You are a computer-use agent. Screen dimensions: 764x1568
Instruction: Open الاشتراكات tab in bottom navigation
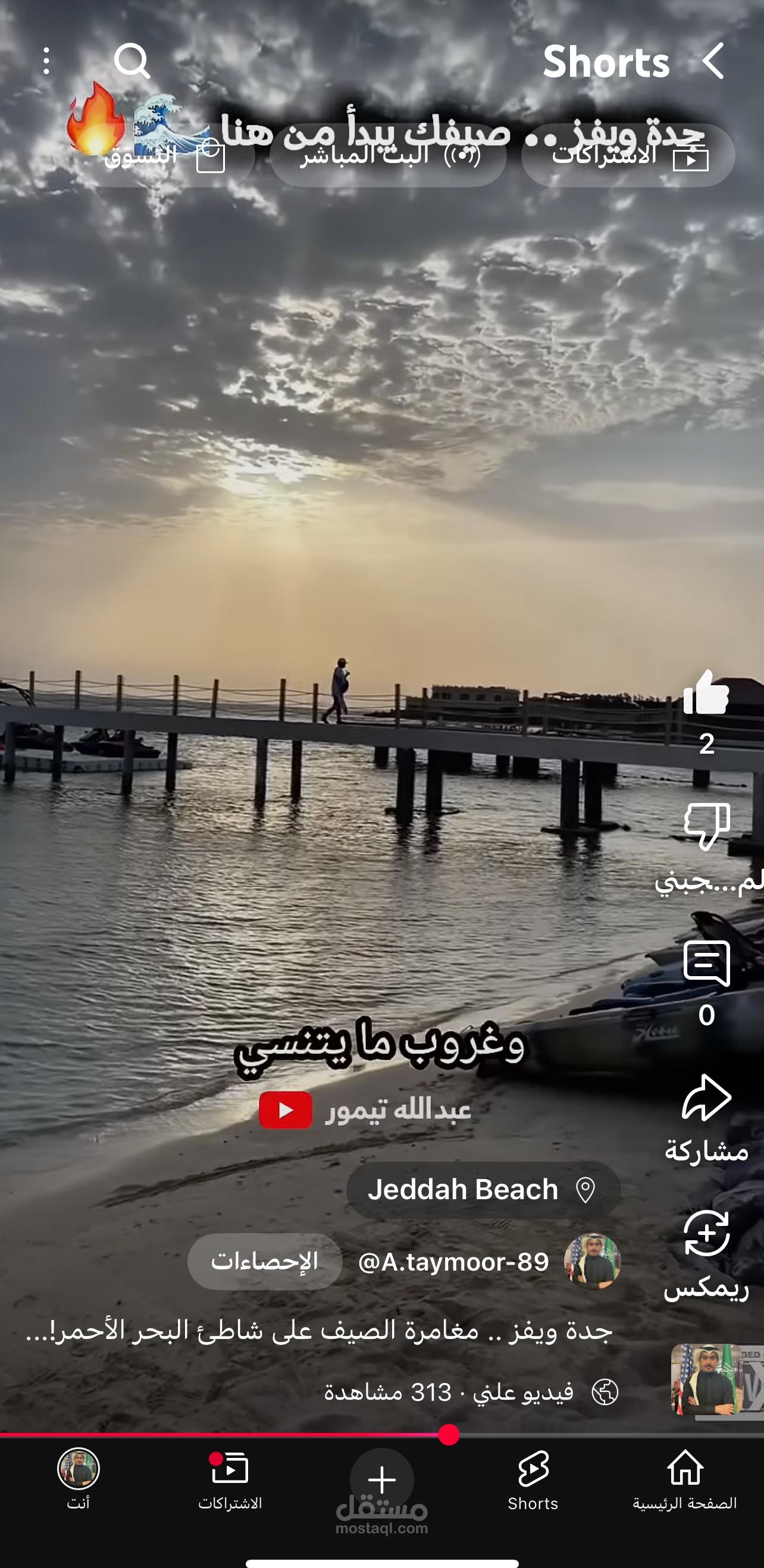pos(230,1479)
